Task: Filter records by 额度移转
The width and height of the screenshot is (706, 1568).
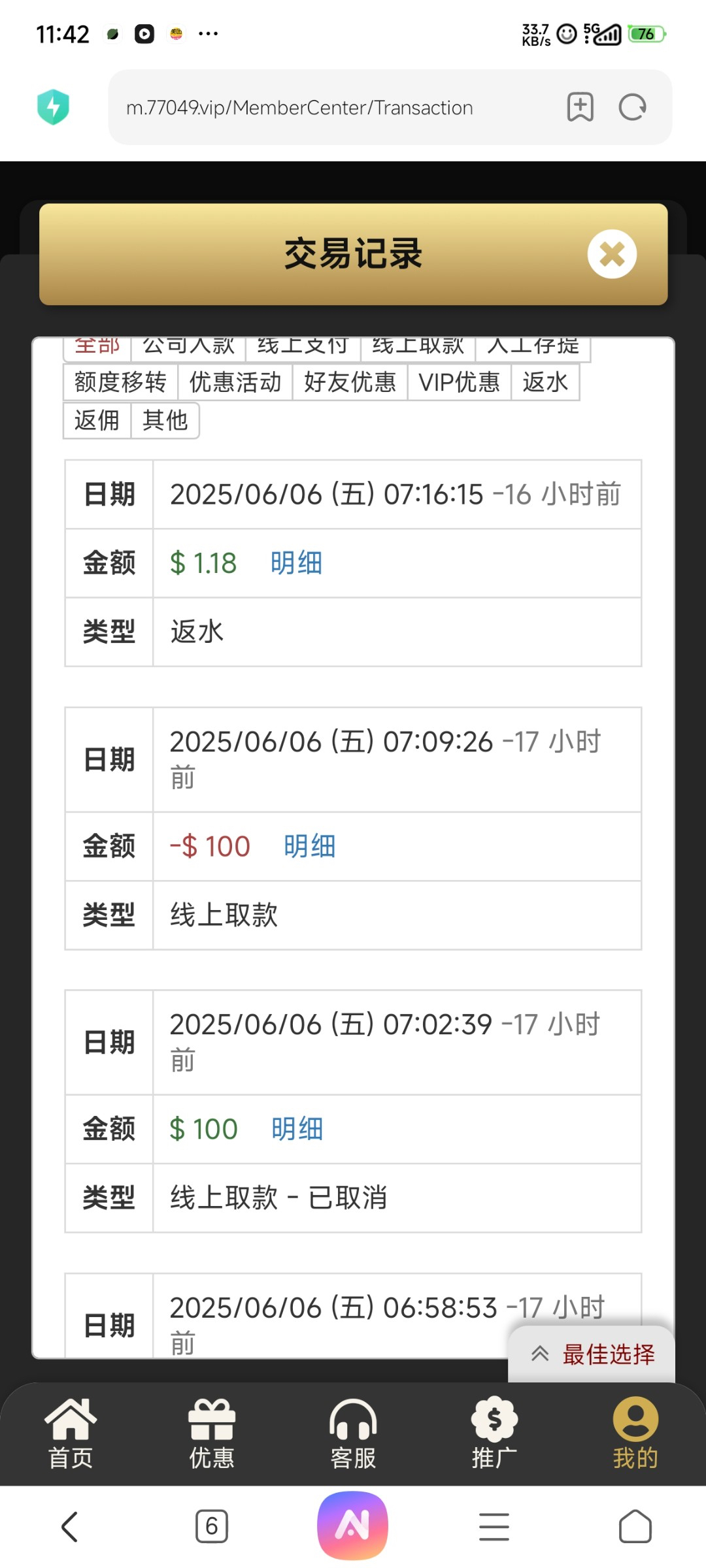Action: [120, 382]
